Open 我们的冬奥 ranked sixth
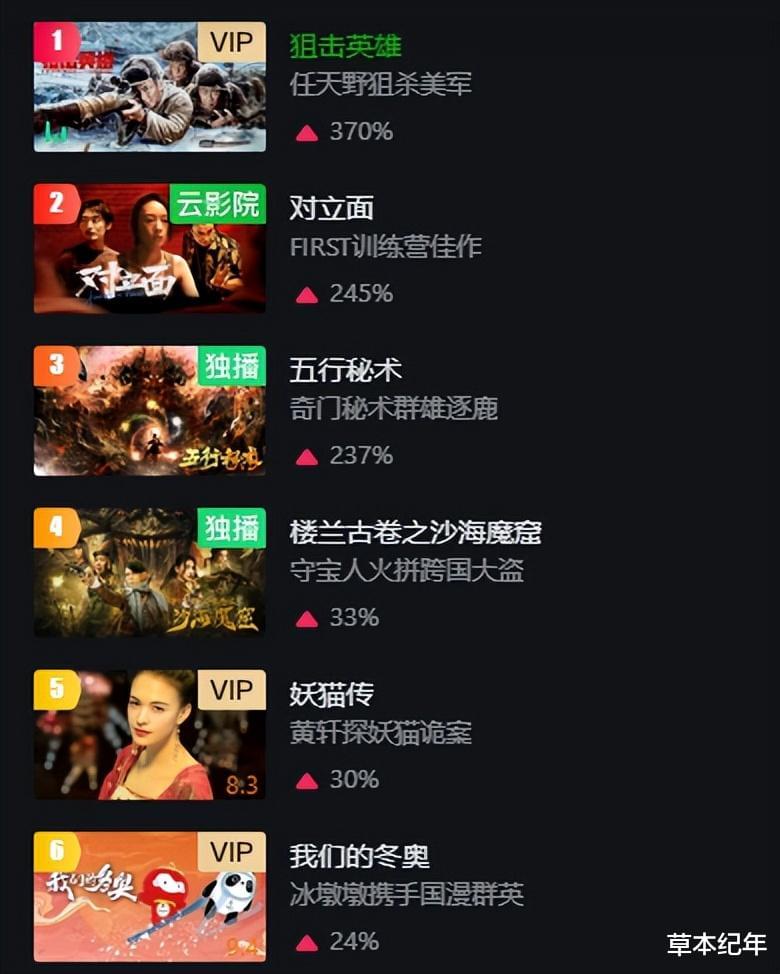 359,856
